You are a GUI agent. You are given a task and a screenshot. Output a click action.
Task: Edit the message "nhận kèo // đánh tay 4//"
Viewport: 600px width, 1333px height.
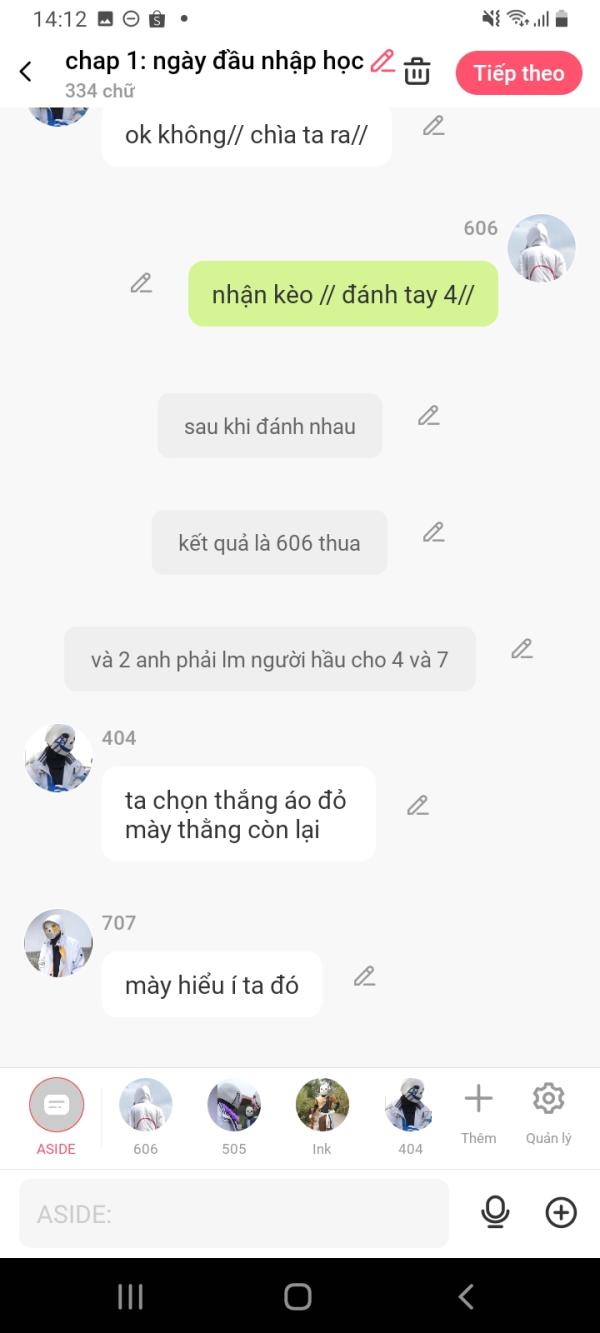141,284
